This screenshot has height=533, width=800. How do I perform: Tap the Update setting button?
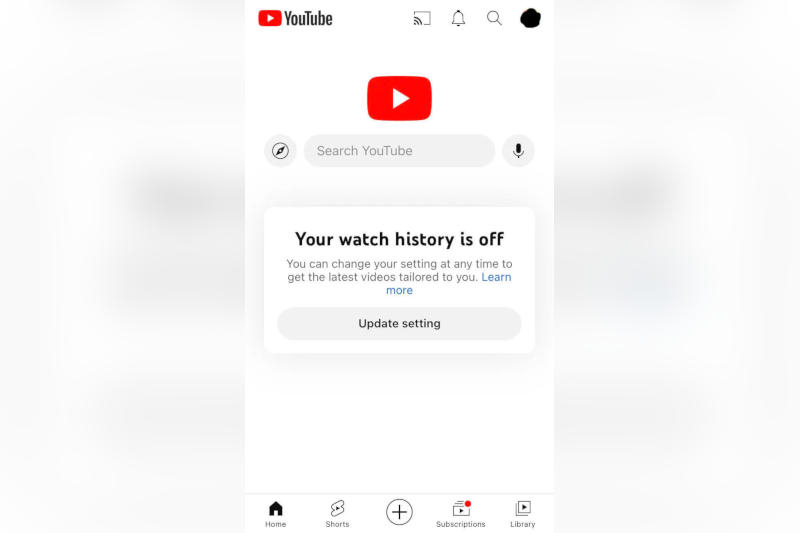[399, 323]
